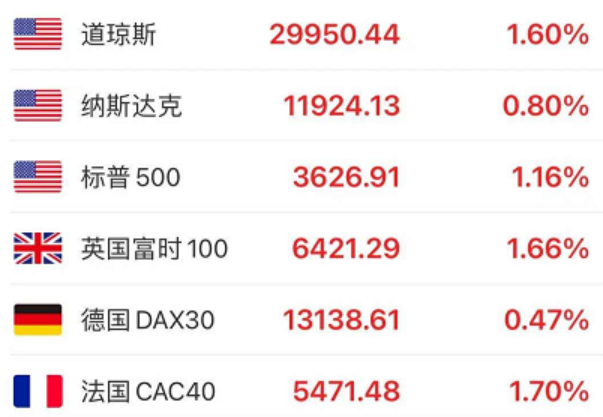
Task: Open the 纳斯达克 index row
Action: 302,105
